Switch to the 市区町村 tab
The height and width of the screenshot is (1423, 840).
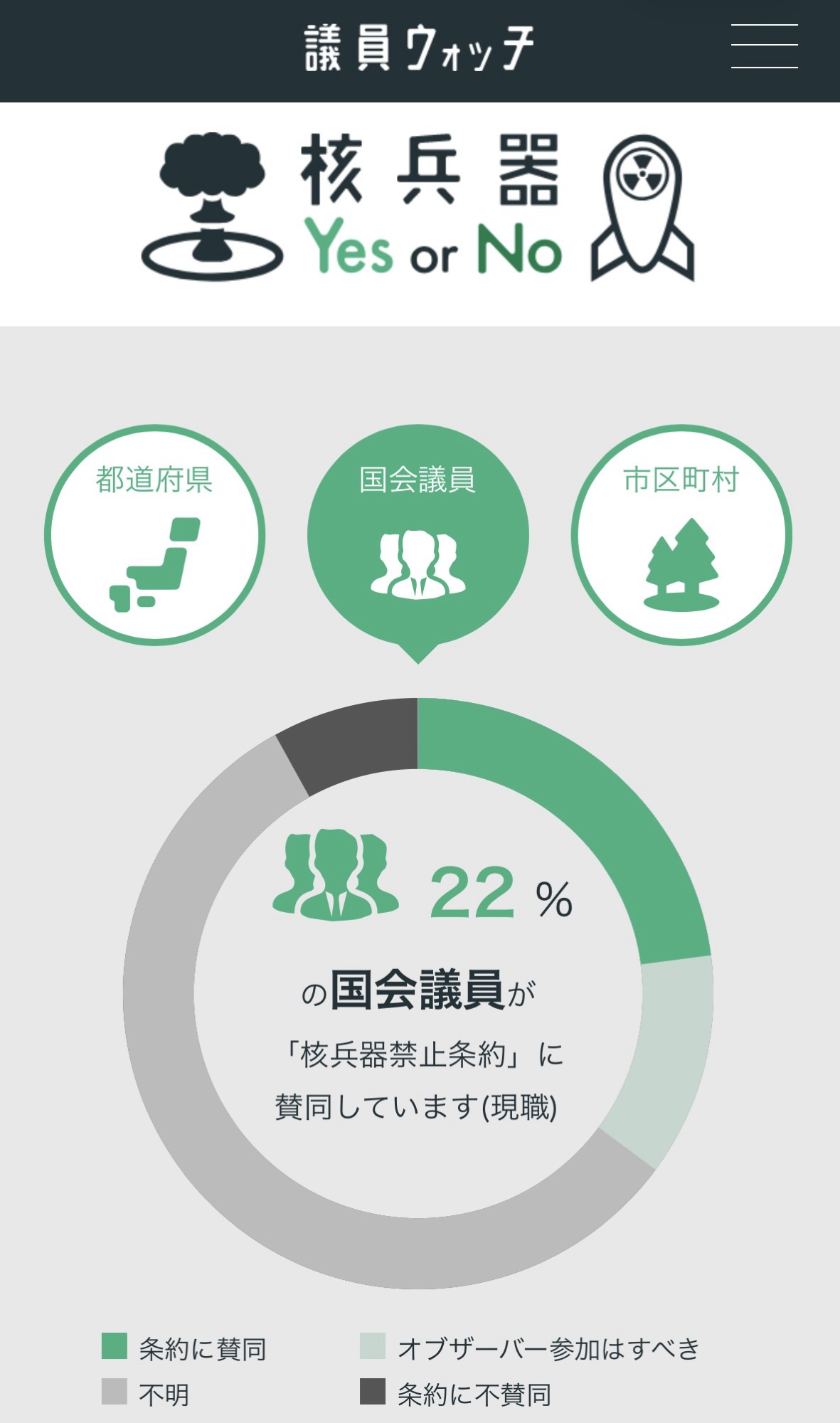681,535
